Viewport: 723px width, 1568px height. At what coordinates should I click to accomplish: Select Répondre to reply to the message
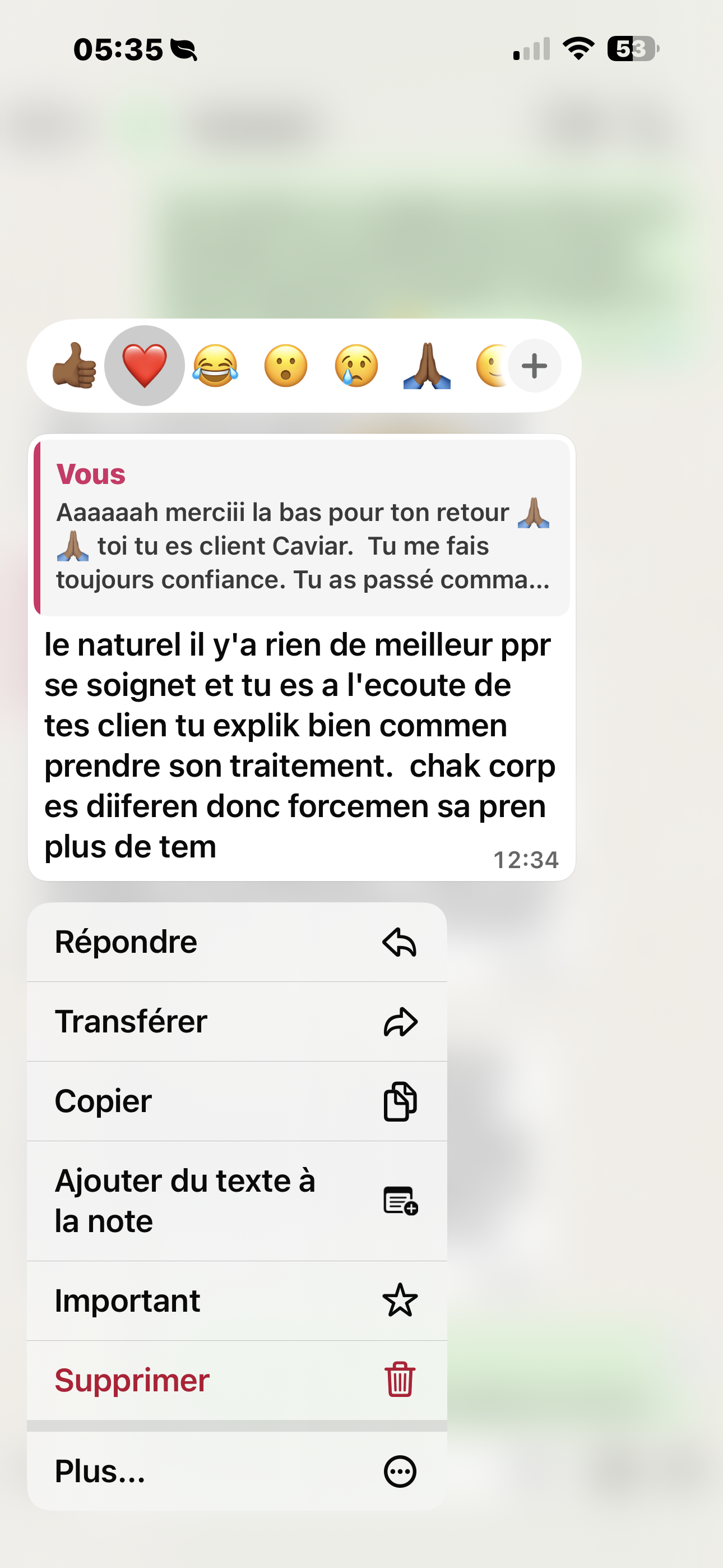click(x=237, y=942)
